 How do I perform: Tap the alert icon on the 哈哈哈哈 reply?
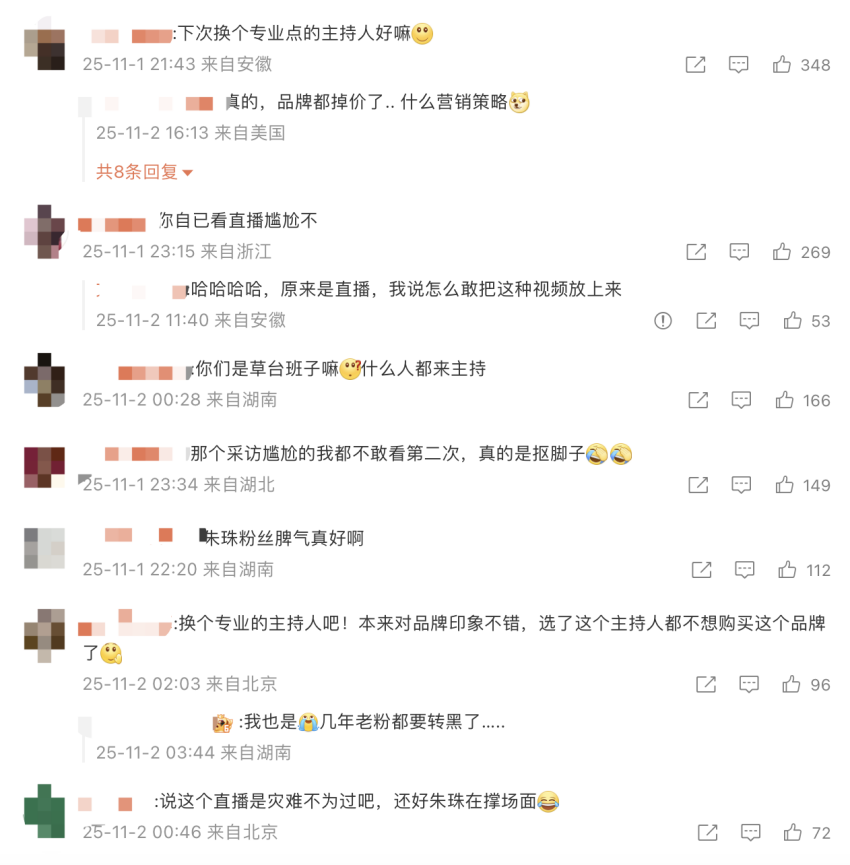(x=662, y=321)
